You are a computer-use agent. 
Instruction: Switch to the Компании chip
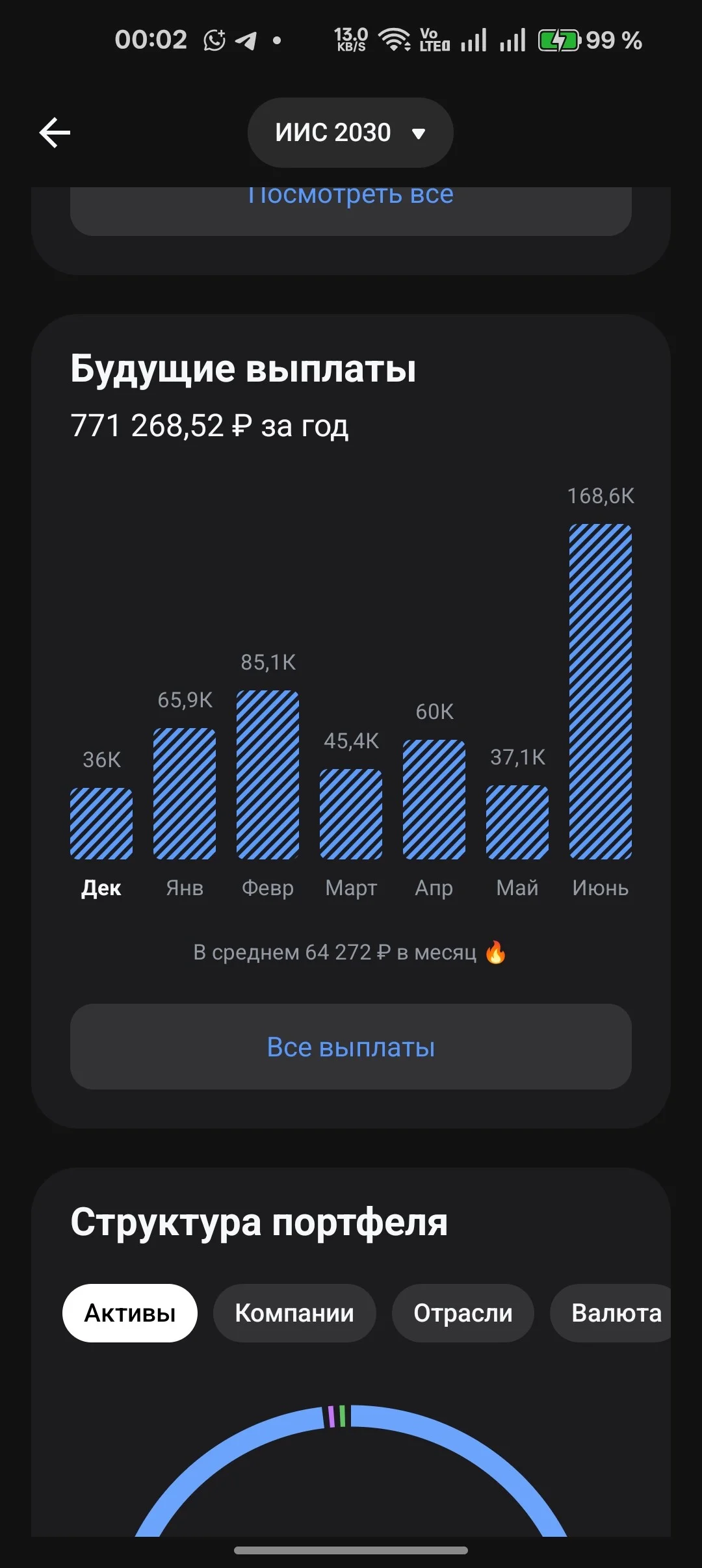point(294,1313)
